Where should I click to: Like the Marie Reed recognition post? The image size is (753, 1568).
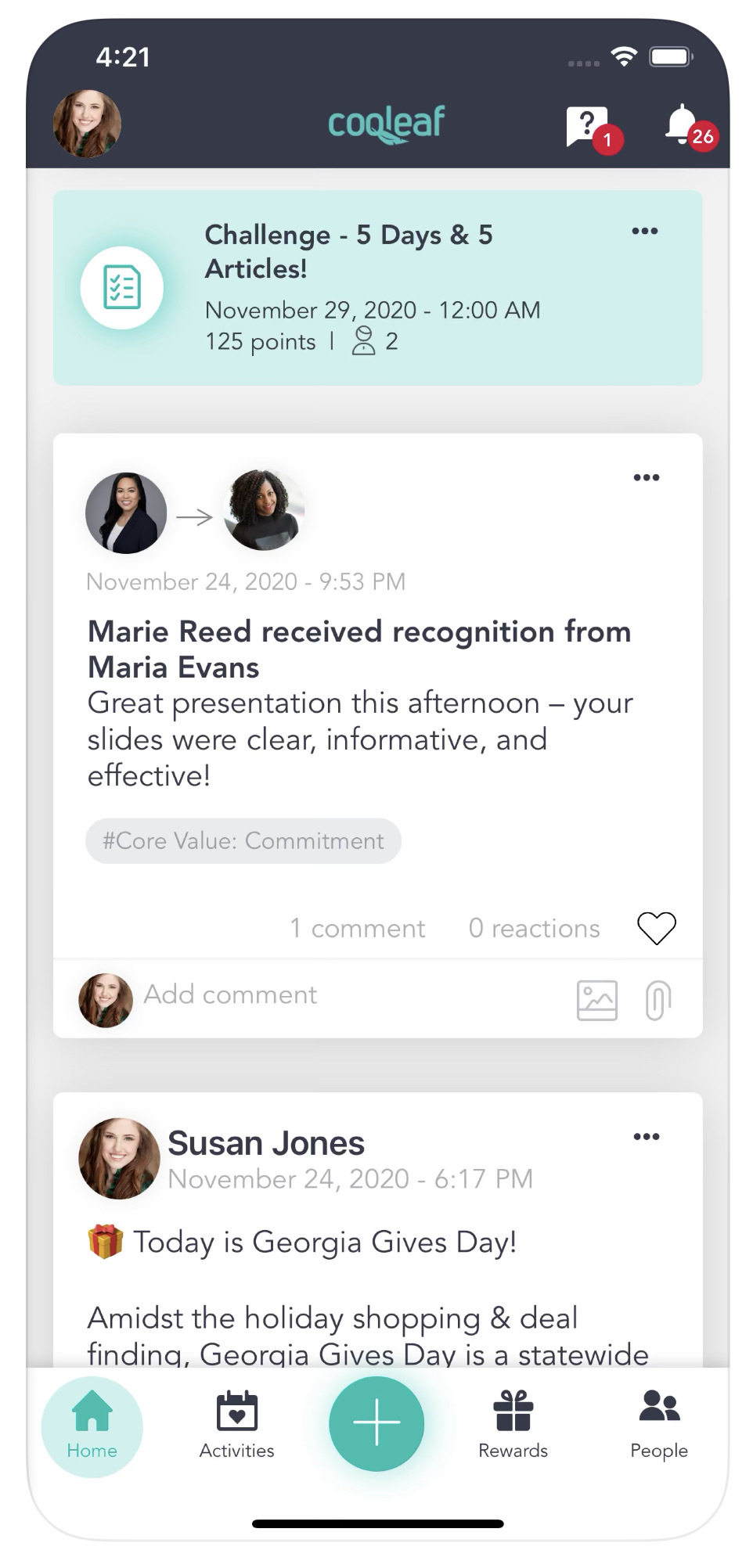(656, 928)
